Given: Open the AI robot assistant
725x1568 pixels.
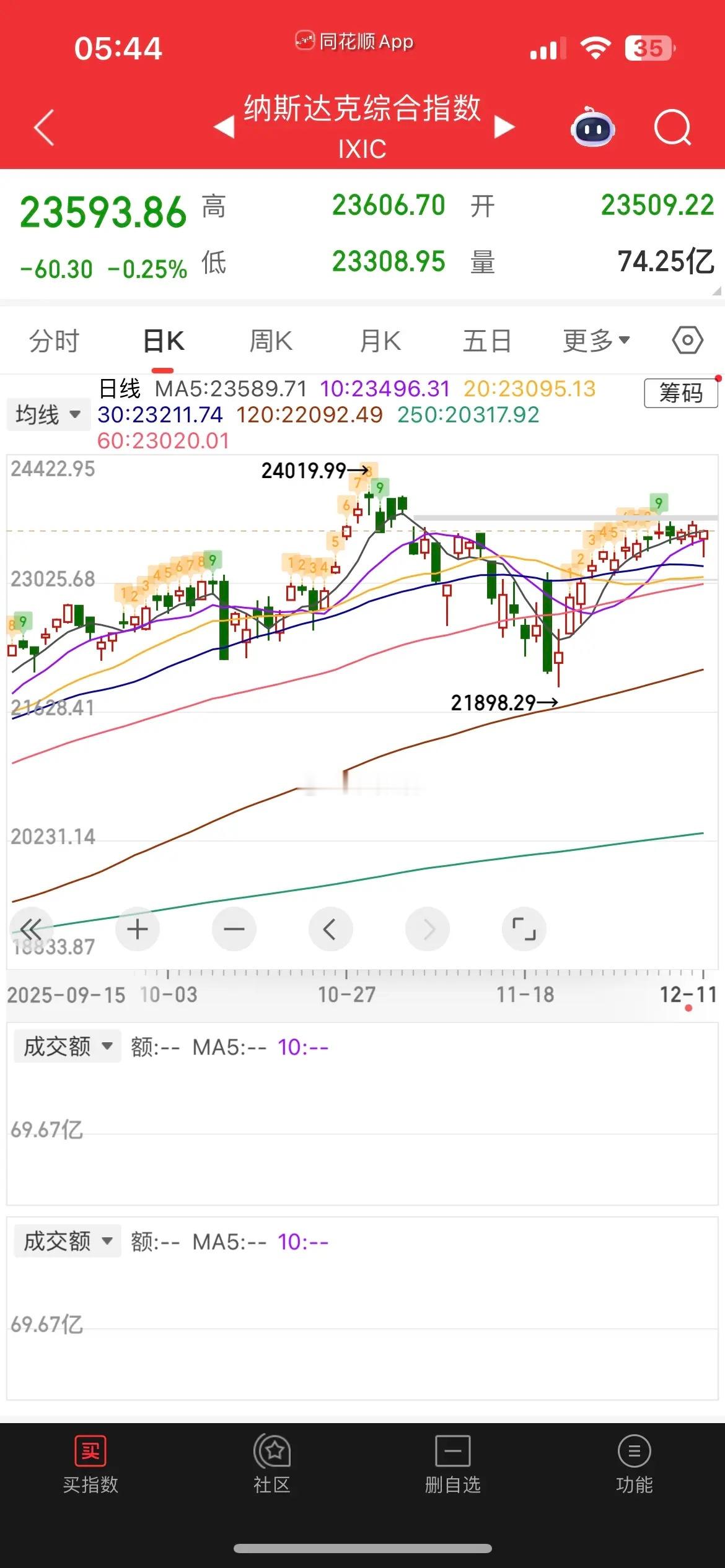Looking at the screenshot, I should (x=592, y=127).
